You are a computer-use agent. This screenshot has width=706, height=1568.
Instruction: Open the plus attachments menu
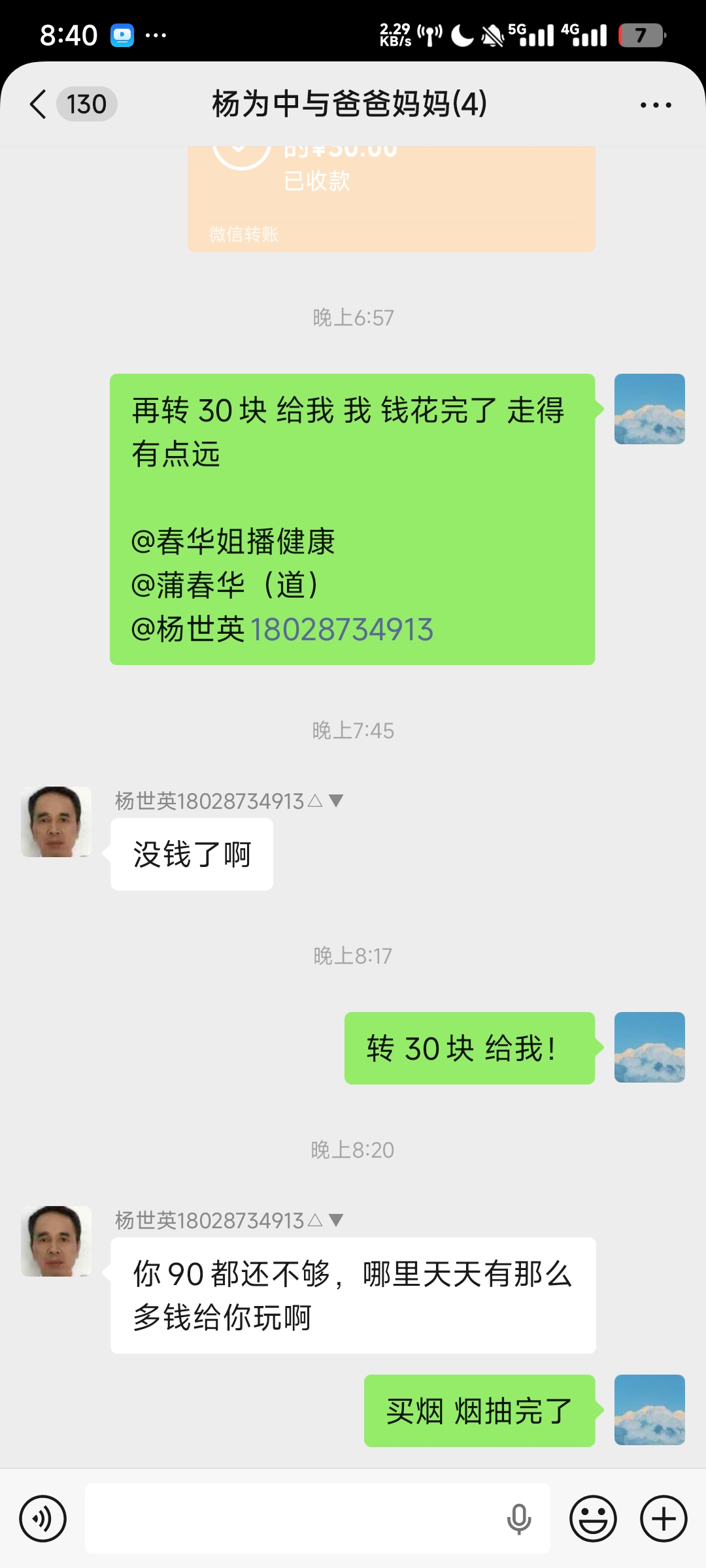click(x=663, y=1518)
